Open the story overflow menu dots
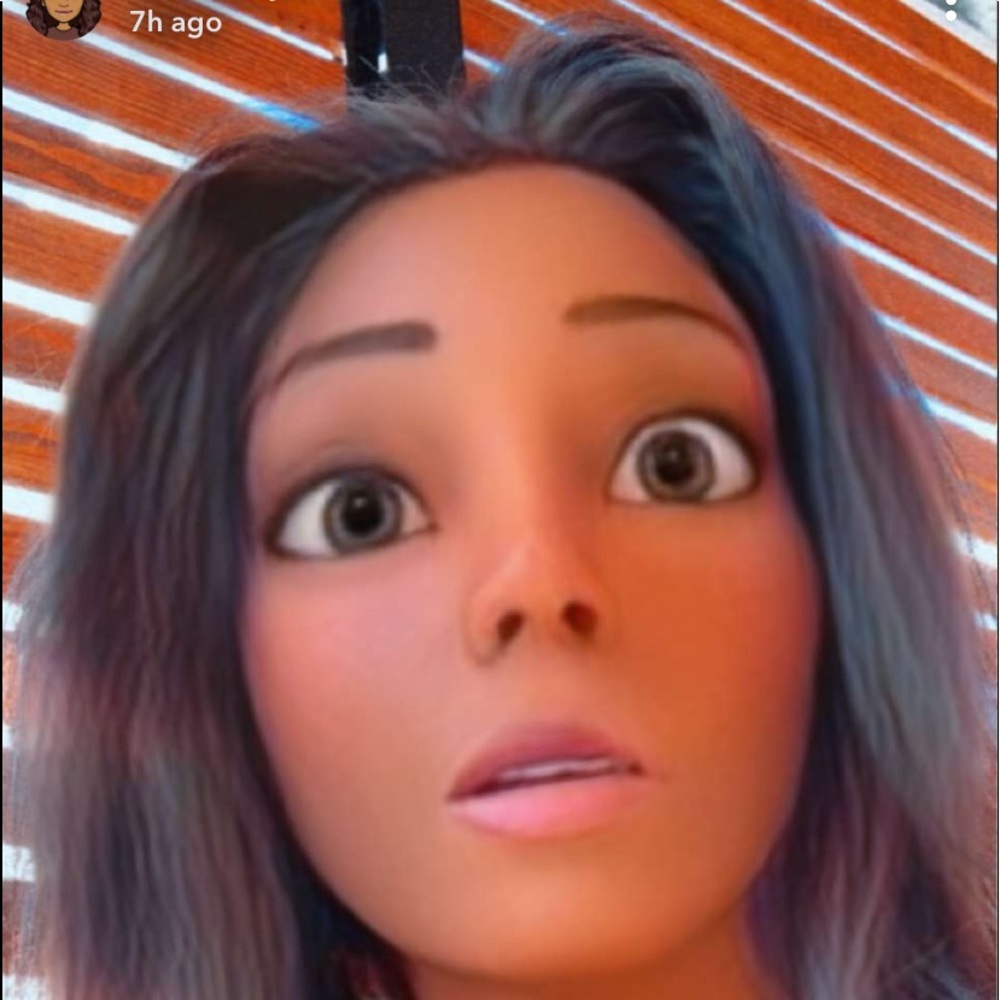1000x1000 pixels. click(950, 10)
